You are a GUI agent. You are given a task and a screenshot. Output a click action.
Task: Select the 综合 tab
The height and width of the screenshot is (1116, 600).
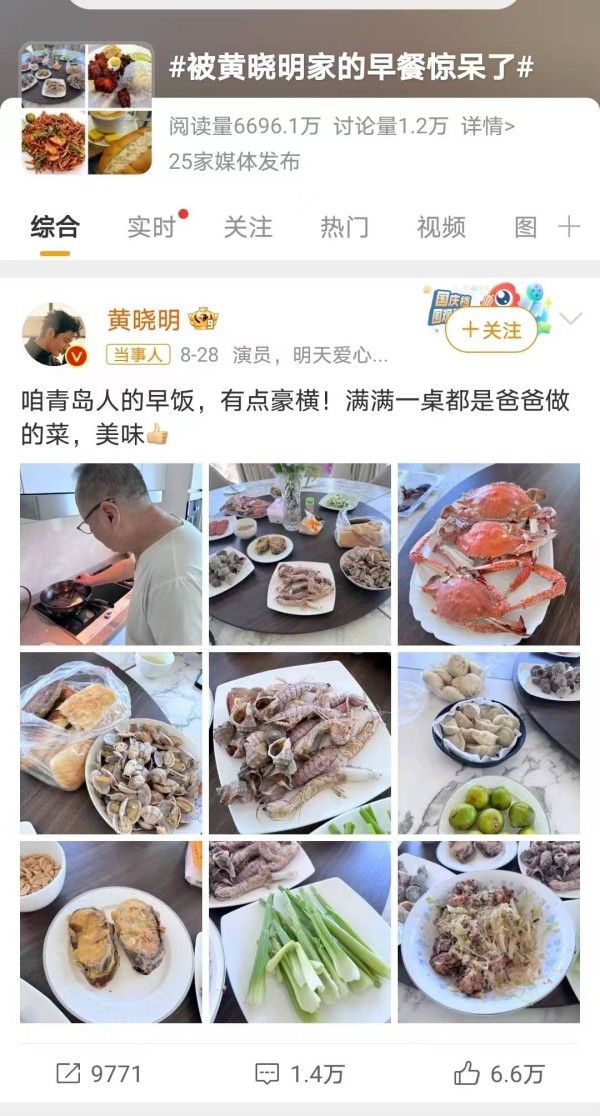(x=55, y=227)
